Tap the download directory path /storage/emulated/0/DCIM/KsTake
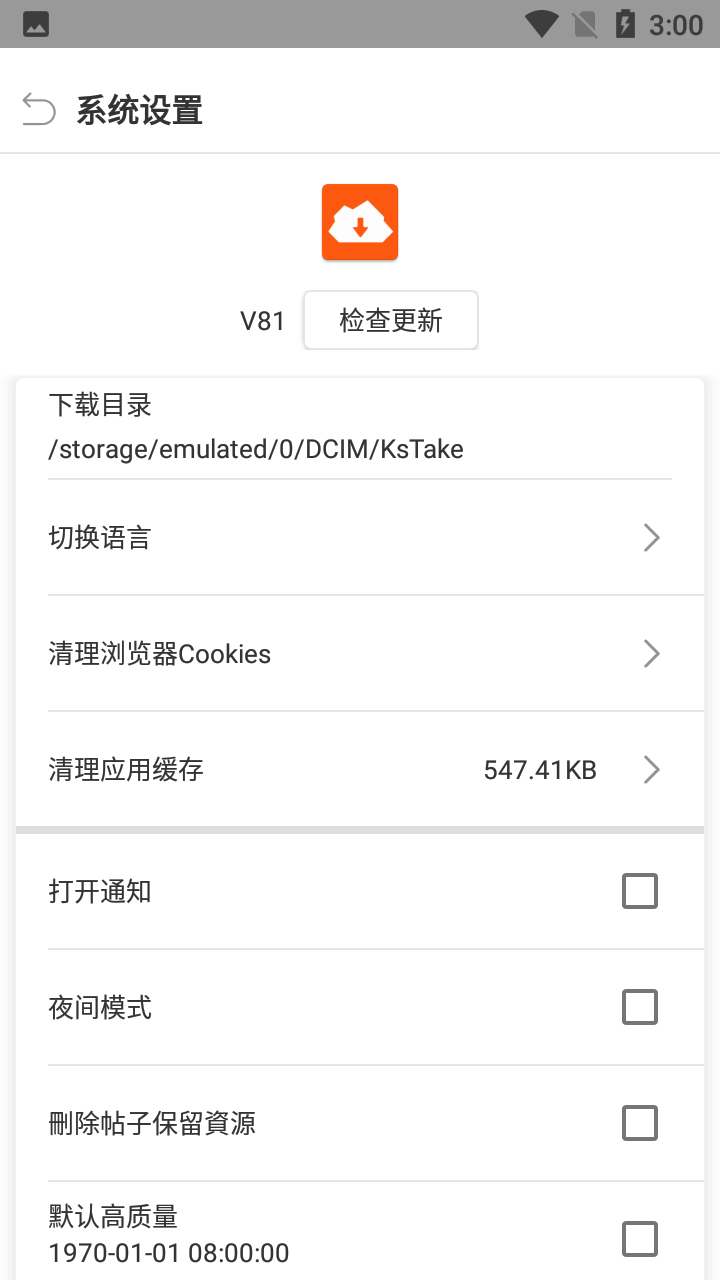The image size is (720, 1280). (x=255, y=449)
